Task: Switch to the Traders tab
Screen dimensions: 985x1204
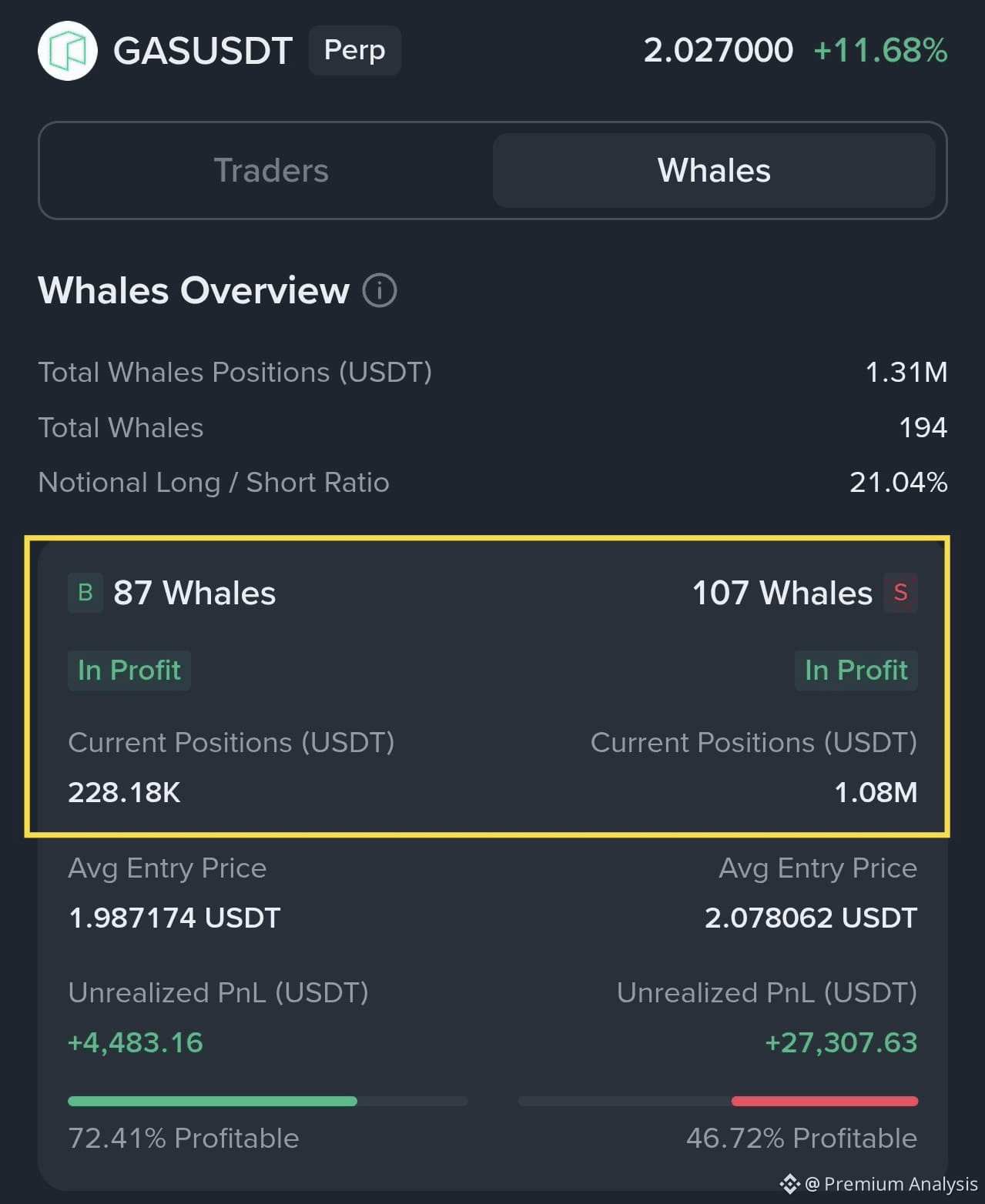Action: [x=270, y=170]
